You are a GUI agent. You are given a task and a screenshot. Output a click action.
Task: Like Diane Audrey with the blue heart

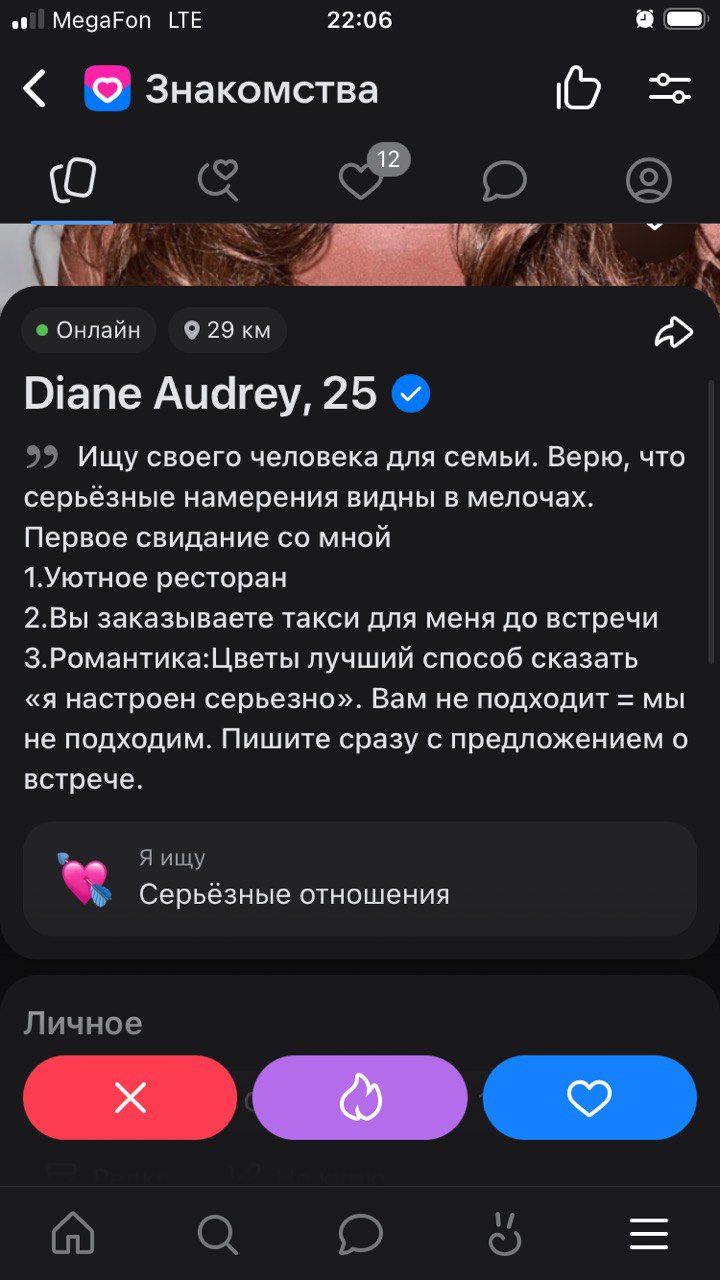pos(589,1098)
